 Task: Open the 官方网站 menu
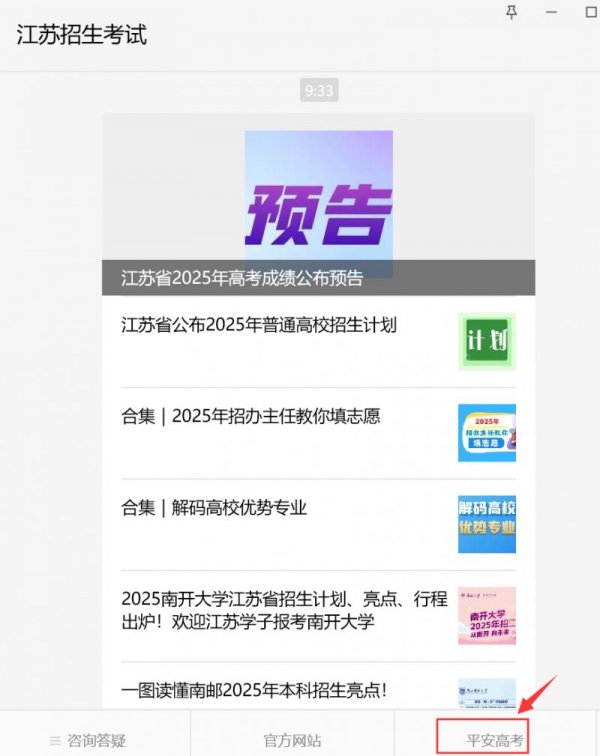coord(292,740)
